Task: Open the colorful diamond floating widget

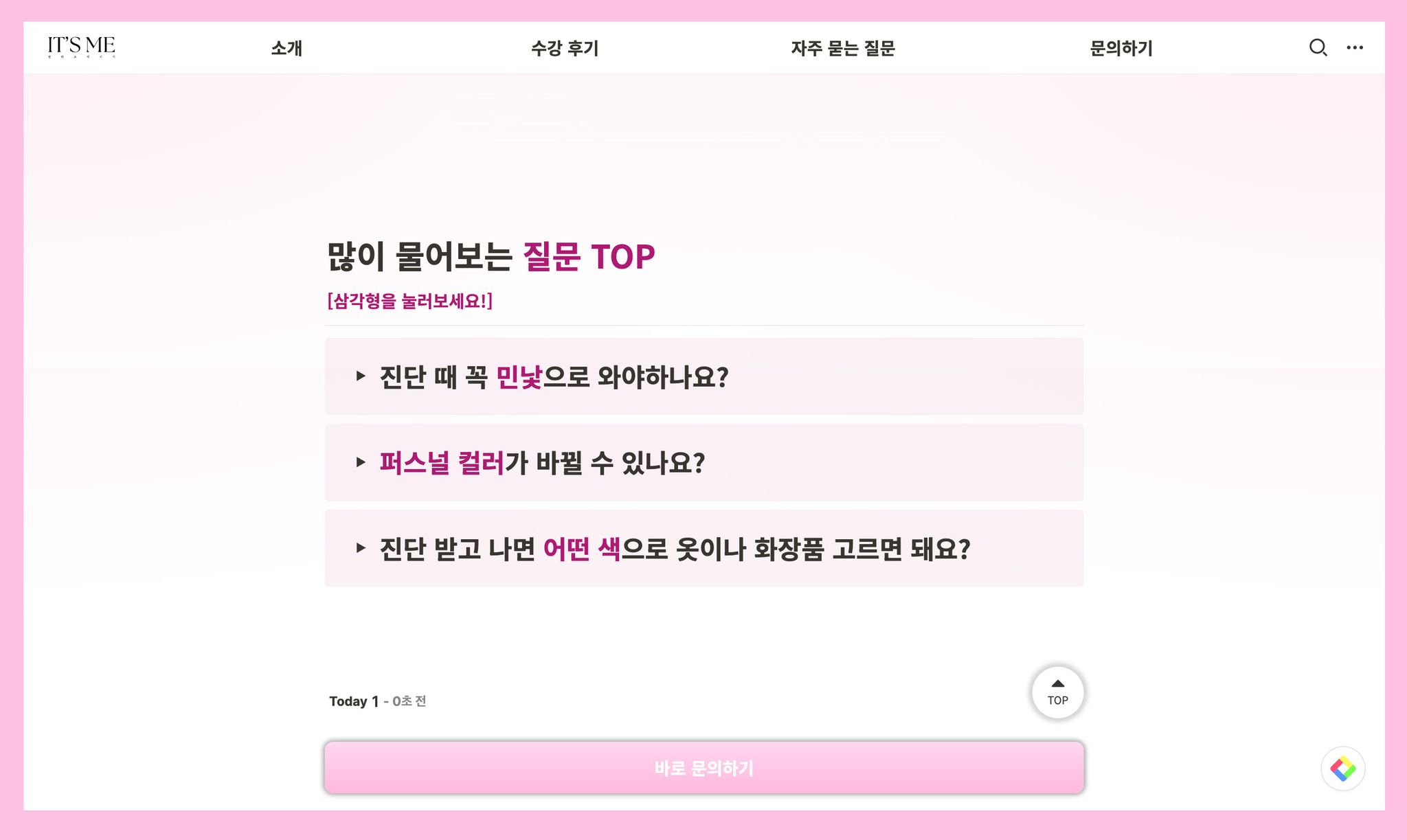Action: (x=1342, y=769)
